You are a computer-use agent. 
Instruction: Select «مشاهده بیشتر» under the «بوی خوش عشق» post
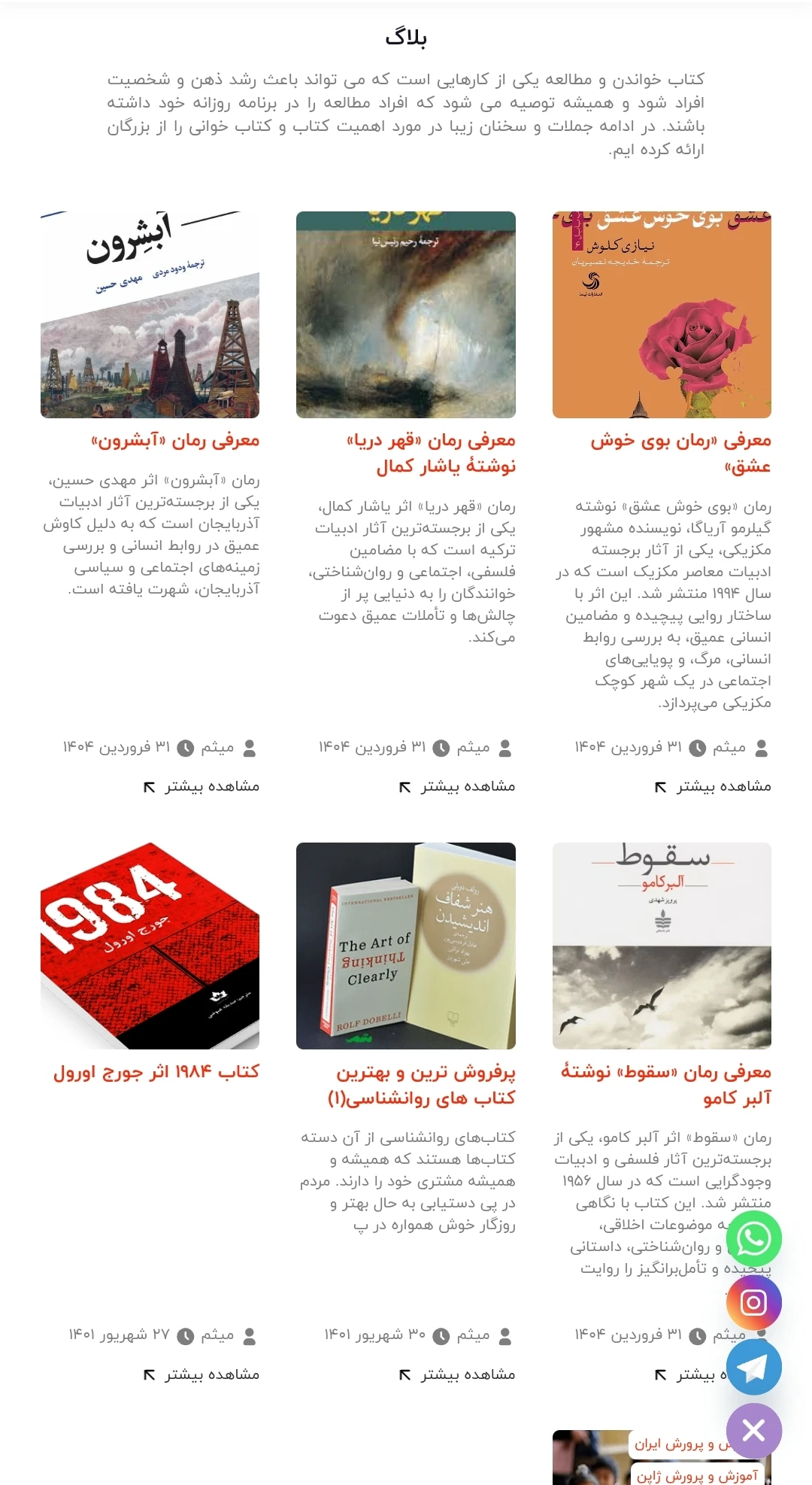coord(713,786)
